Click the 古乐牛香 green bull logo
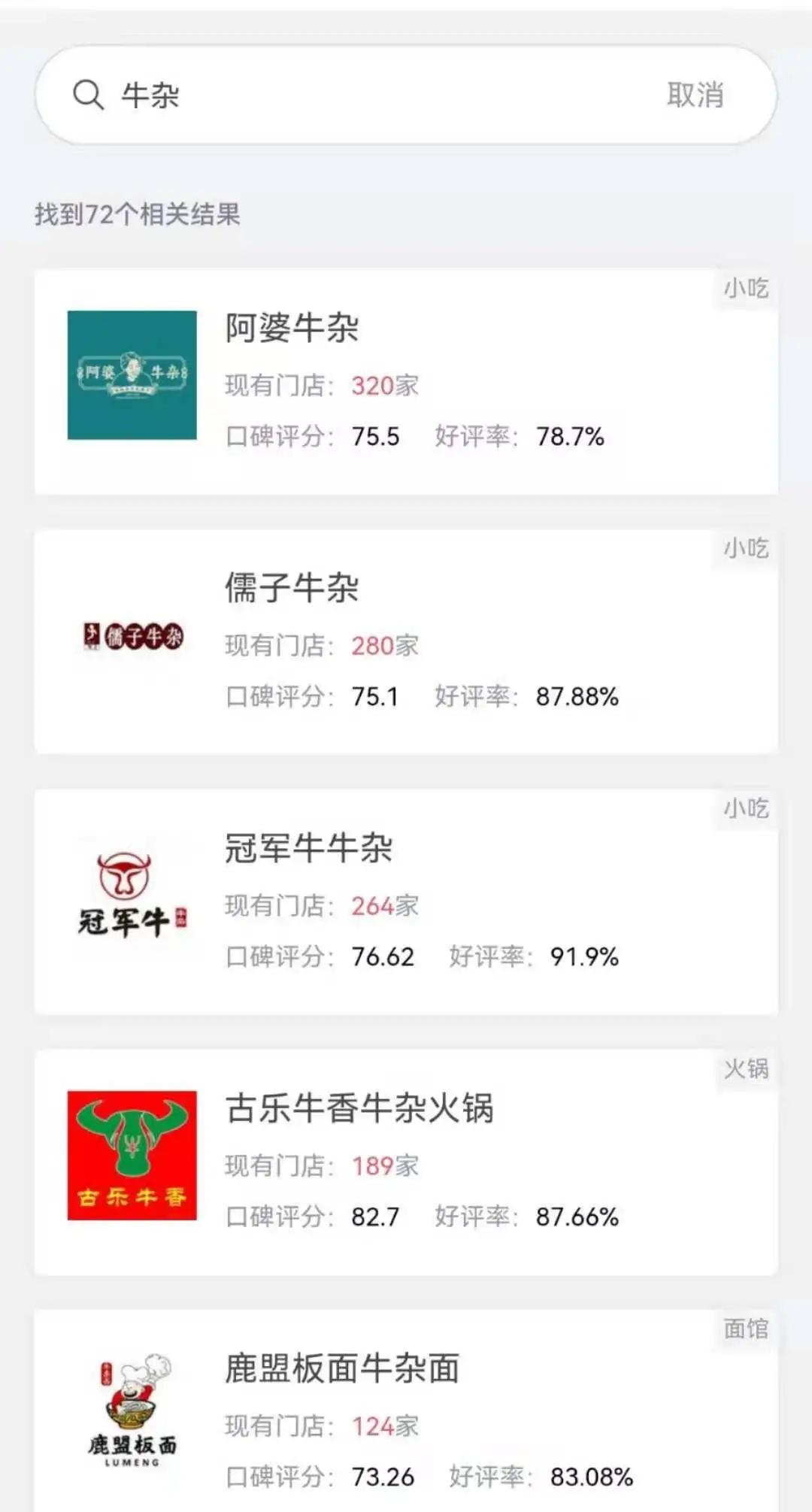The height and width of the screenshot is (1512, 812). coord(132,1156)
